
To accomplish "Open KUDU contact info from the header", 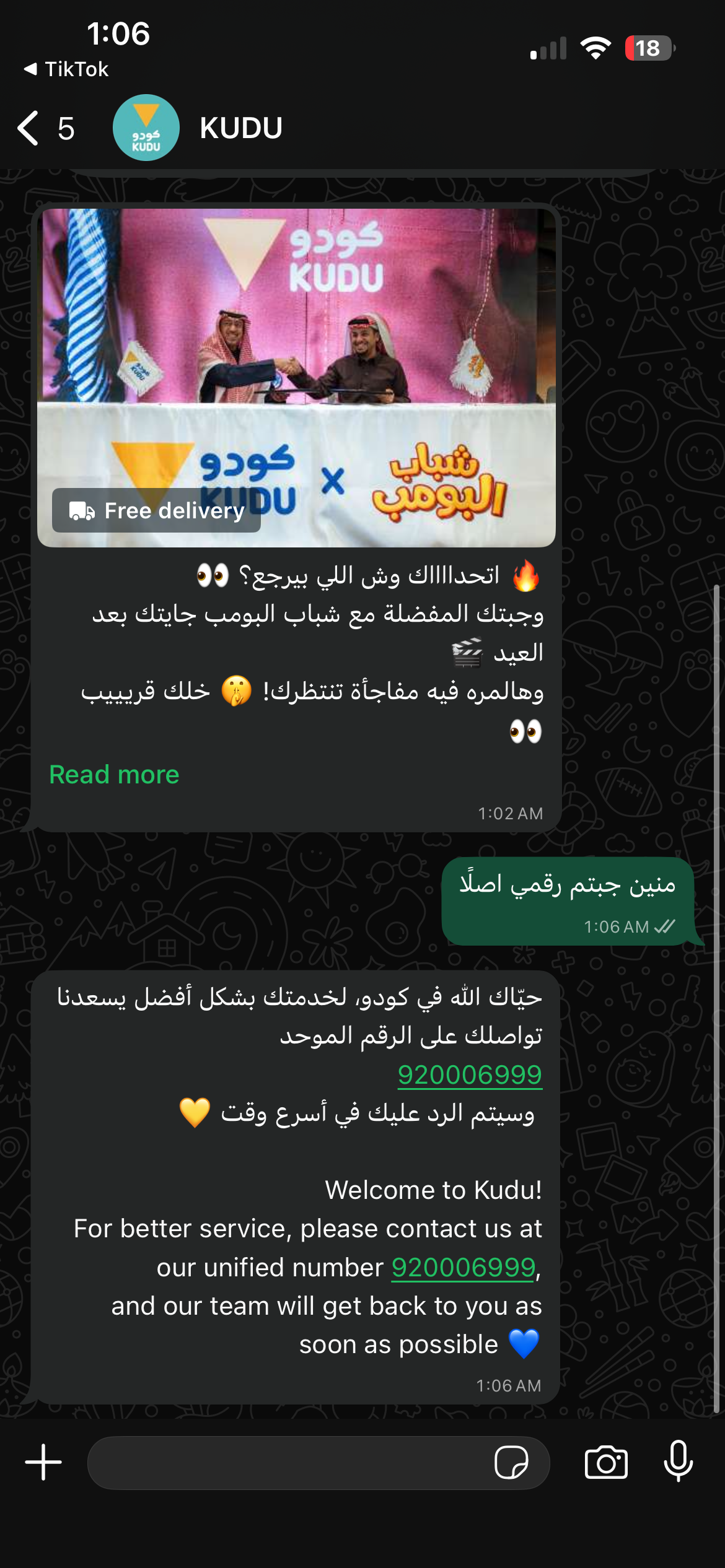I will [240, 128].
